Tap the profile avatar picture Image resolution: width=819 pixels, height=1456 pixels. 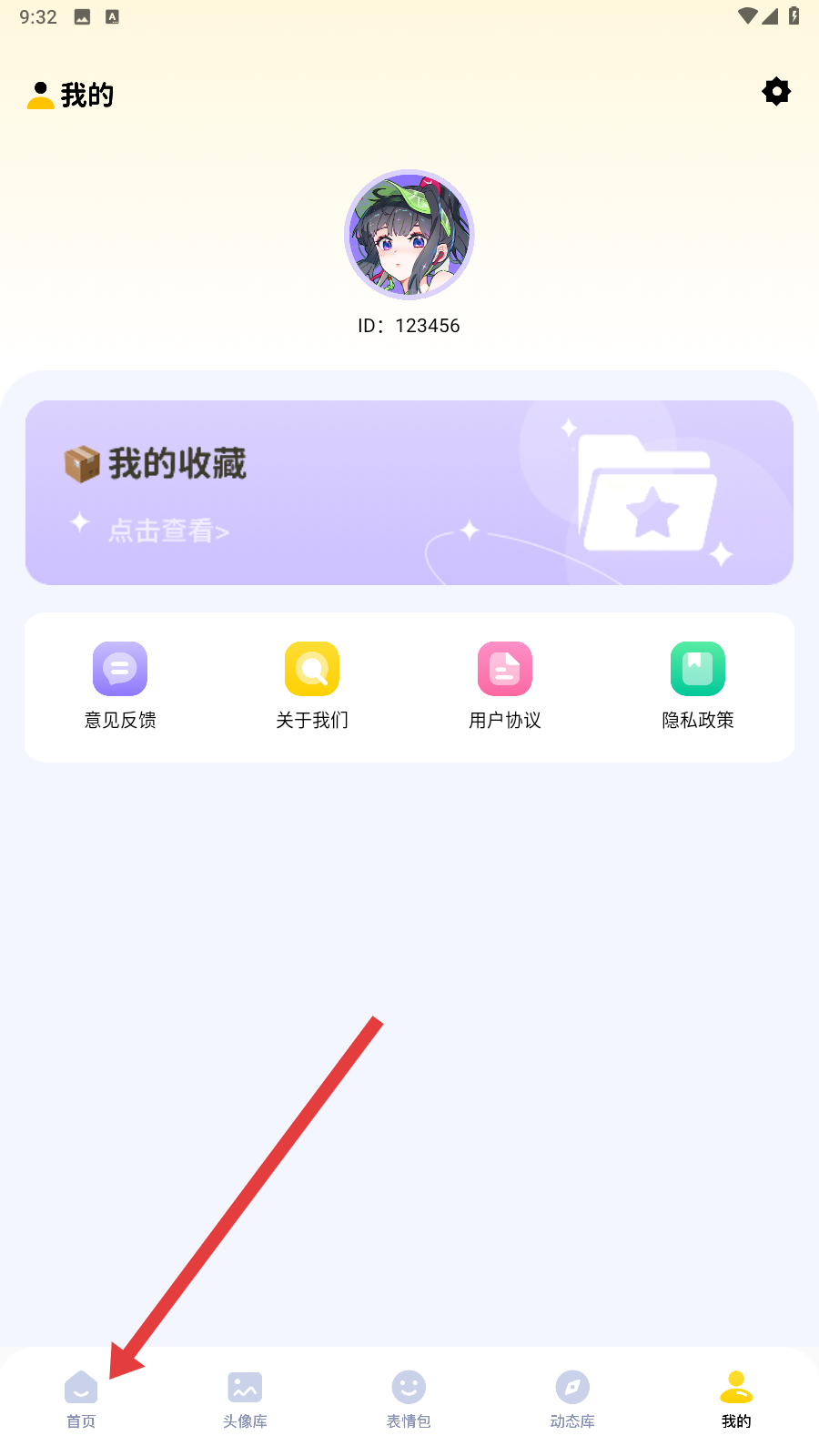(x=409, y=235)
